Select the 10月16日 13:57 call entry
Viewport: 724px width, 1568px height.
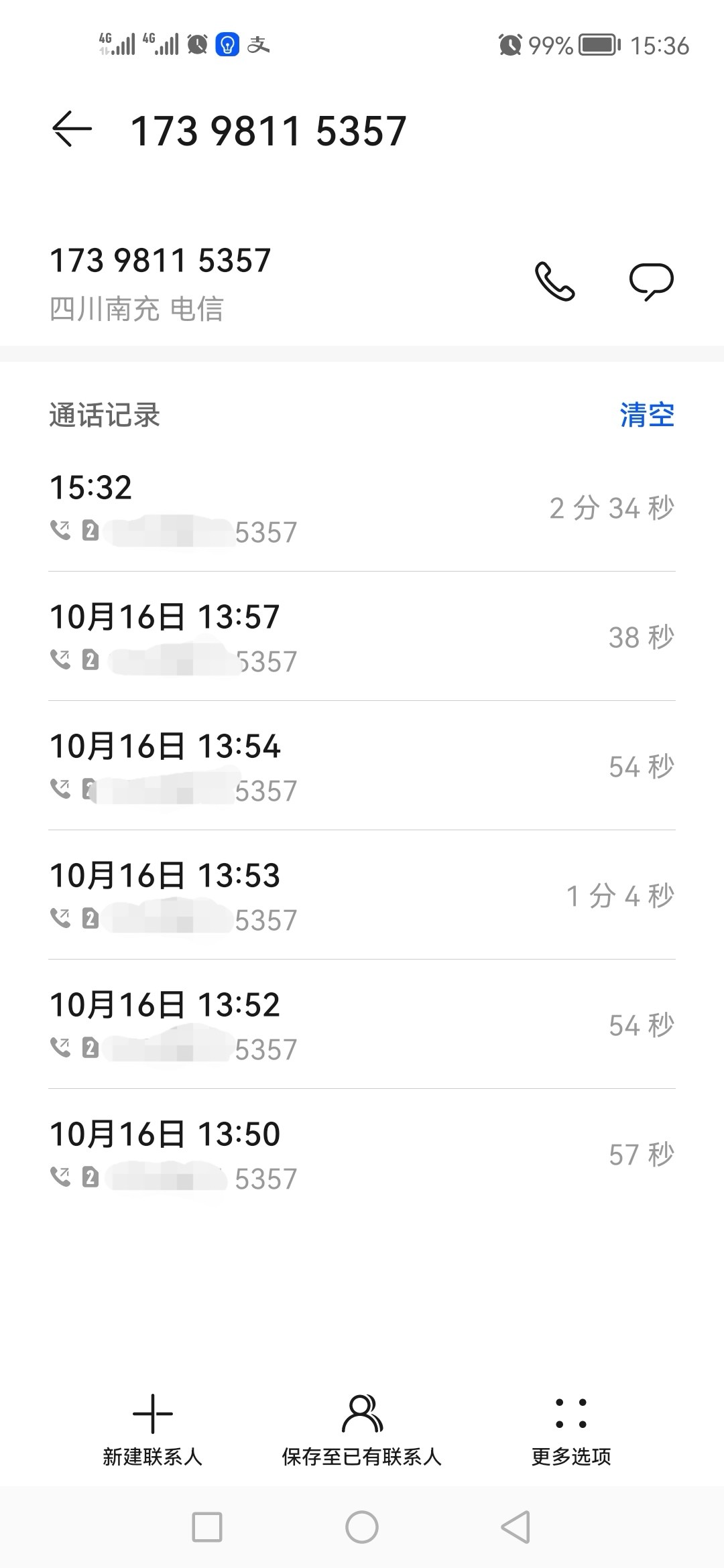point(362,637)
